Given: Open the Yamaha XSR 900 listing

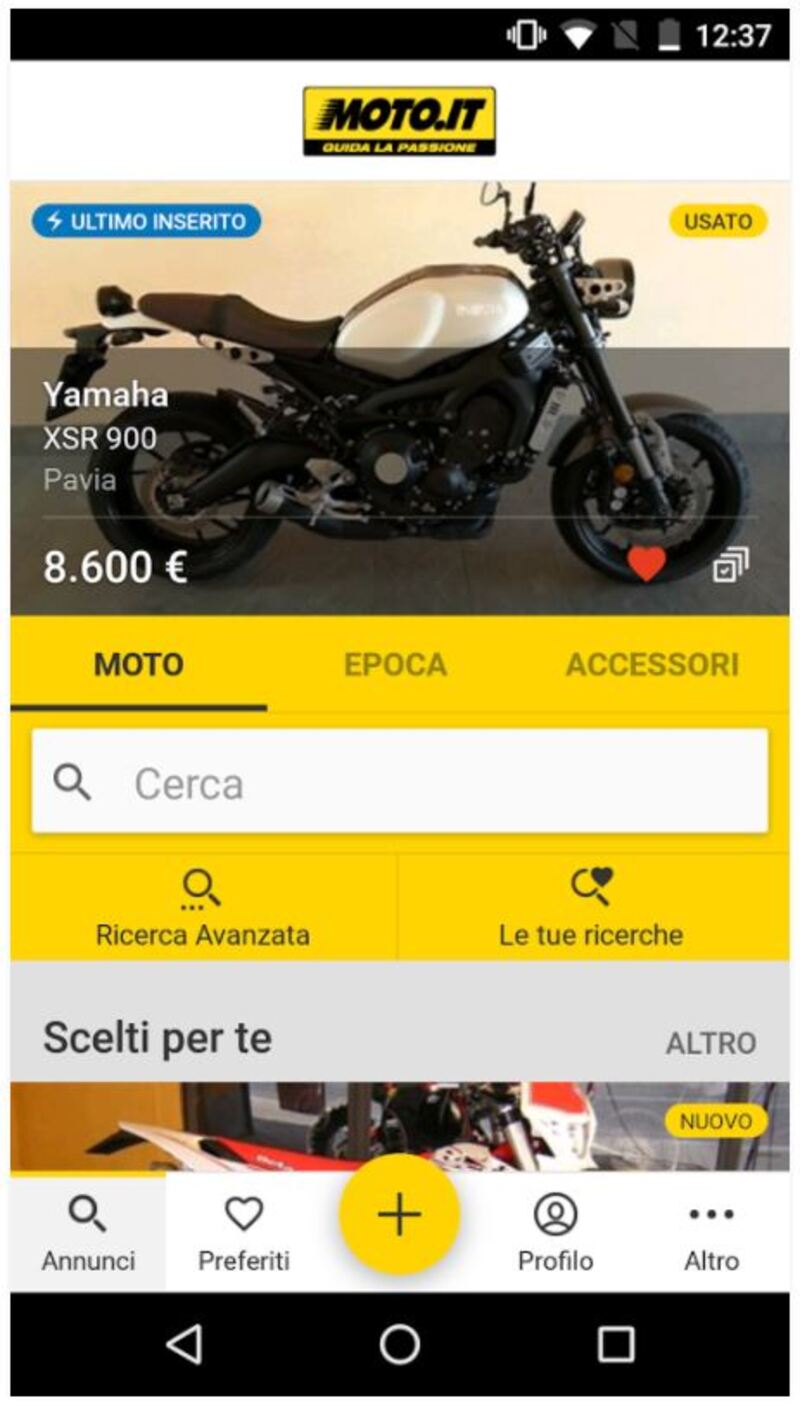Looking at the screenshot, I should point(400,400).
